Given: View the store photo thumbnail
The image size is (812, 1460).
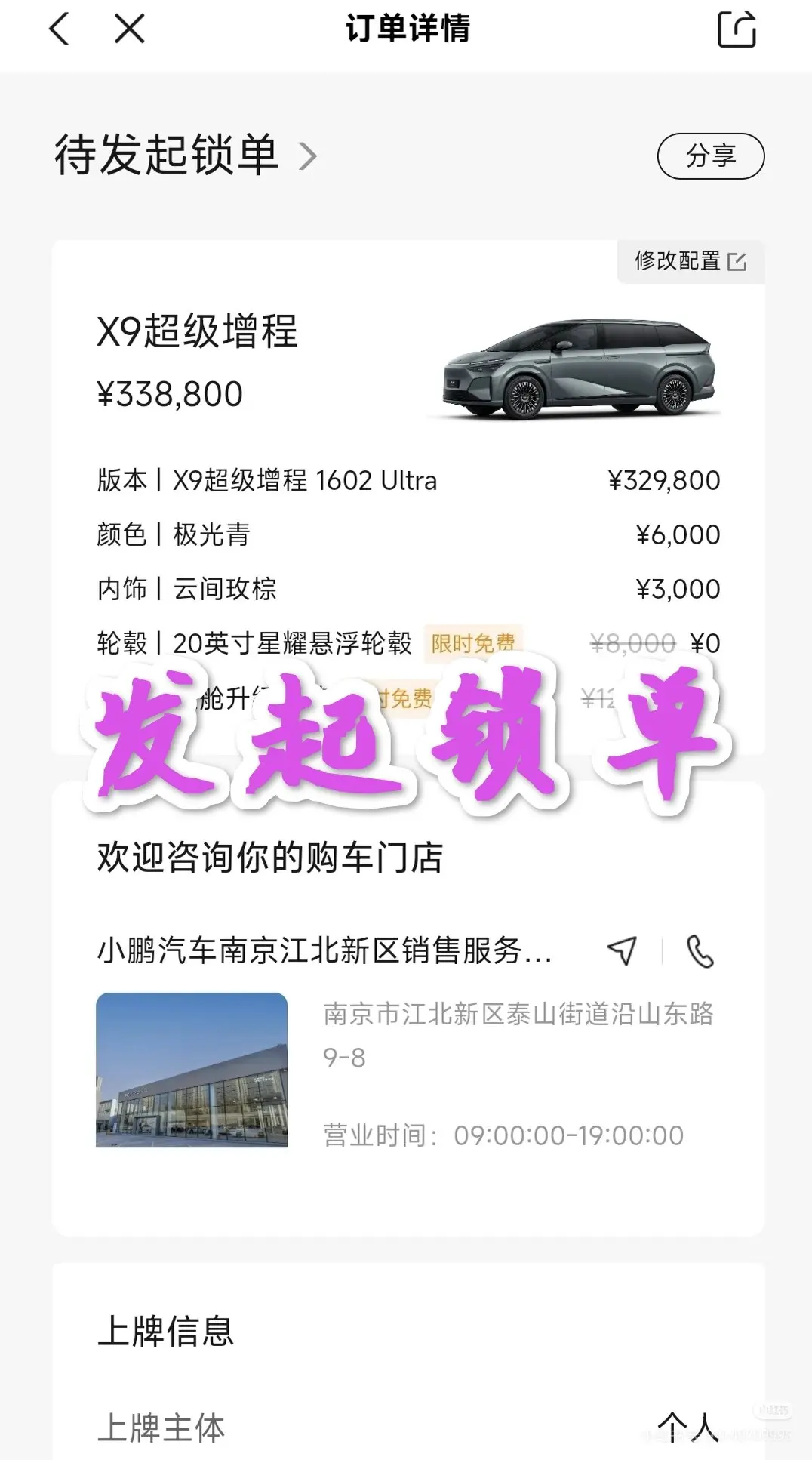Looking at the screenshot, I should 192,1070.
